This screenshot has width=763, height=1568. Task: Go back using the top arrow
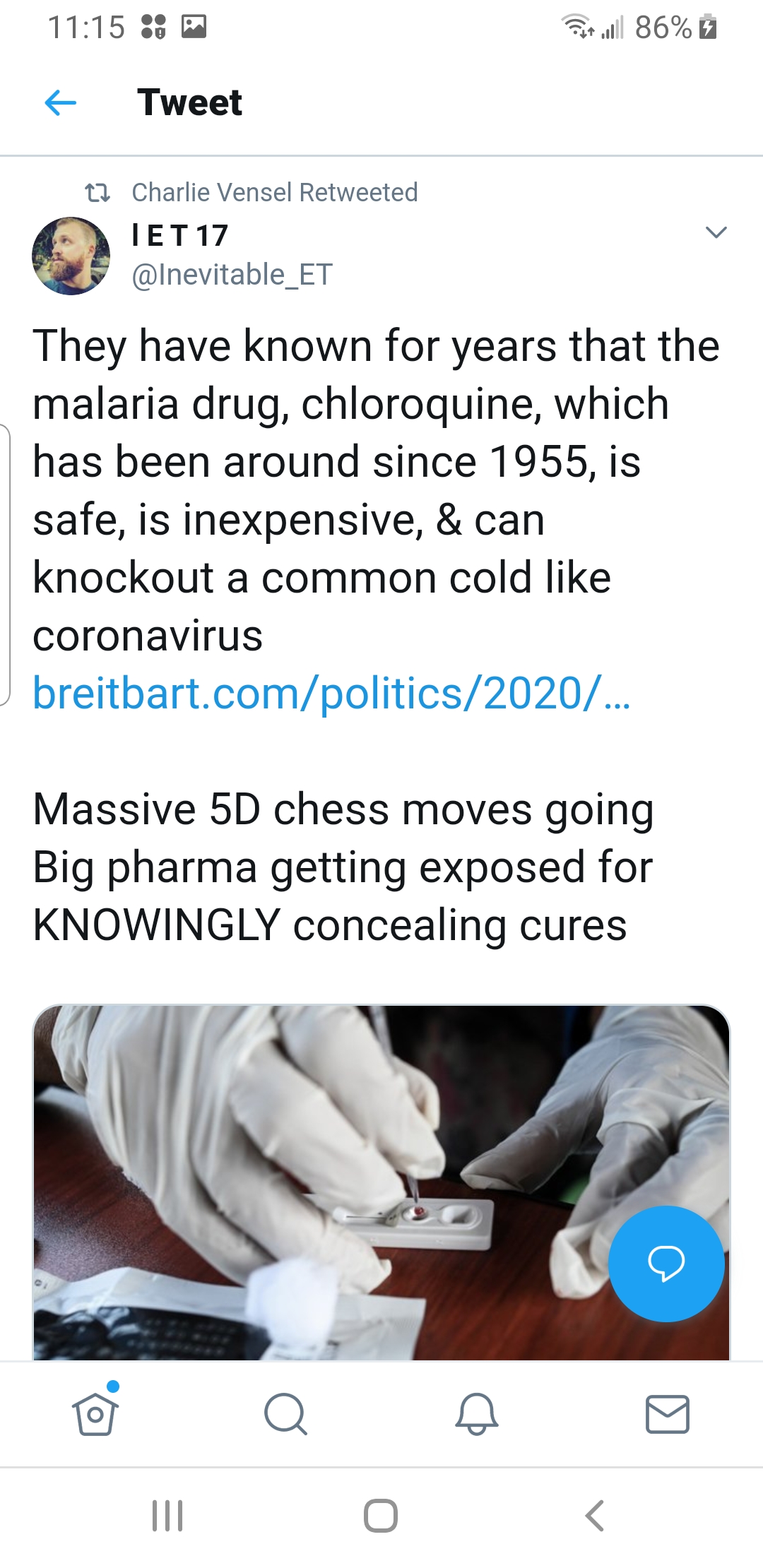tap(61, 103)
